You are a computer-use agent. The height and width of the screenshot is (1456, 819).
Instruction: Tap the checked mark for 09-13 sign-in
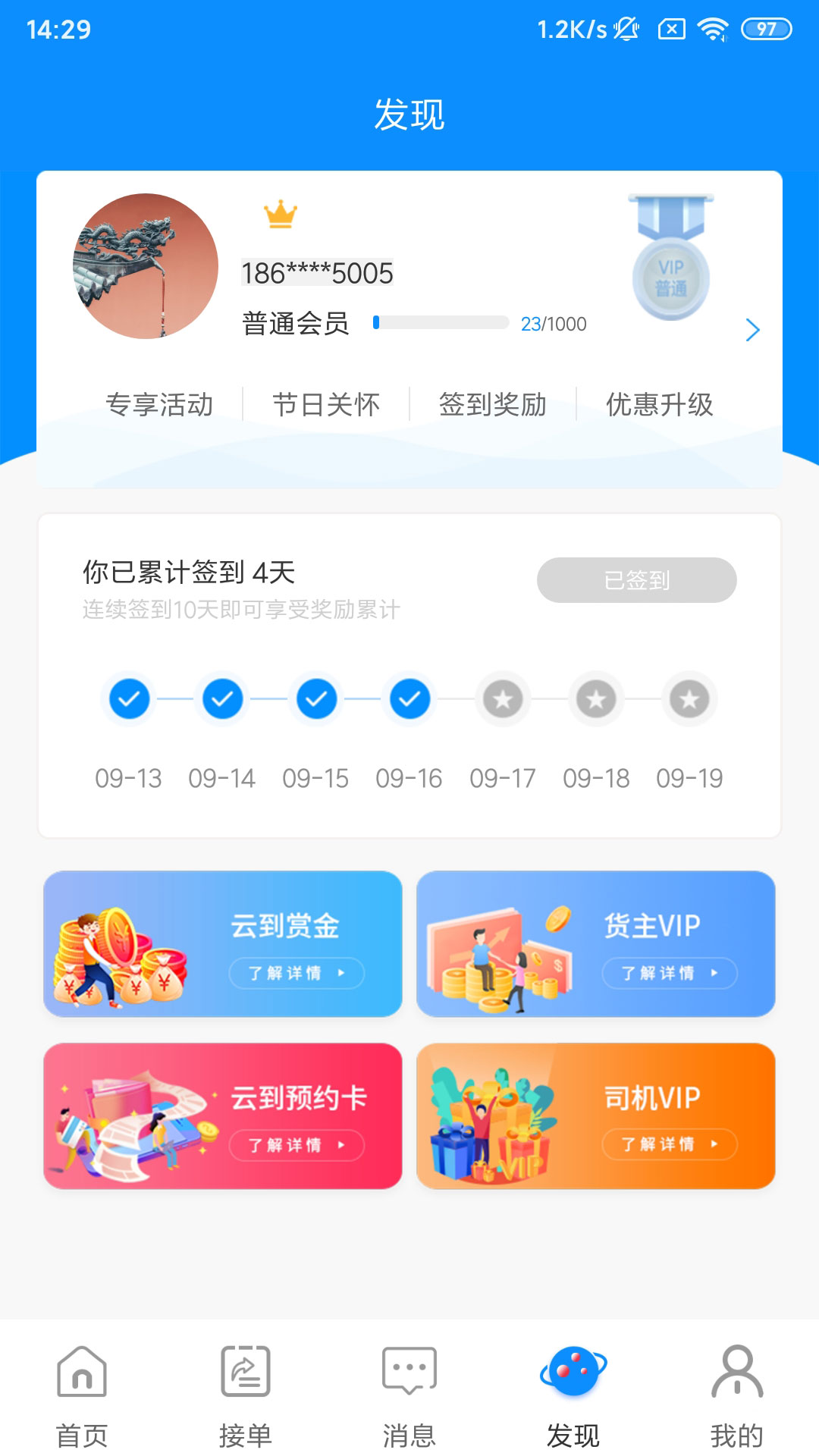coord(129,699)
